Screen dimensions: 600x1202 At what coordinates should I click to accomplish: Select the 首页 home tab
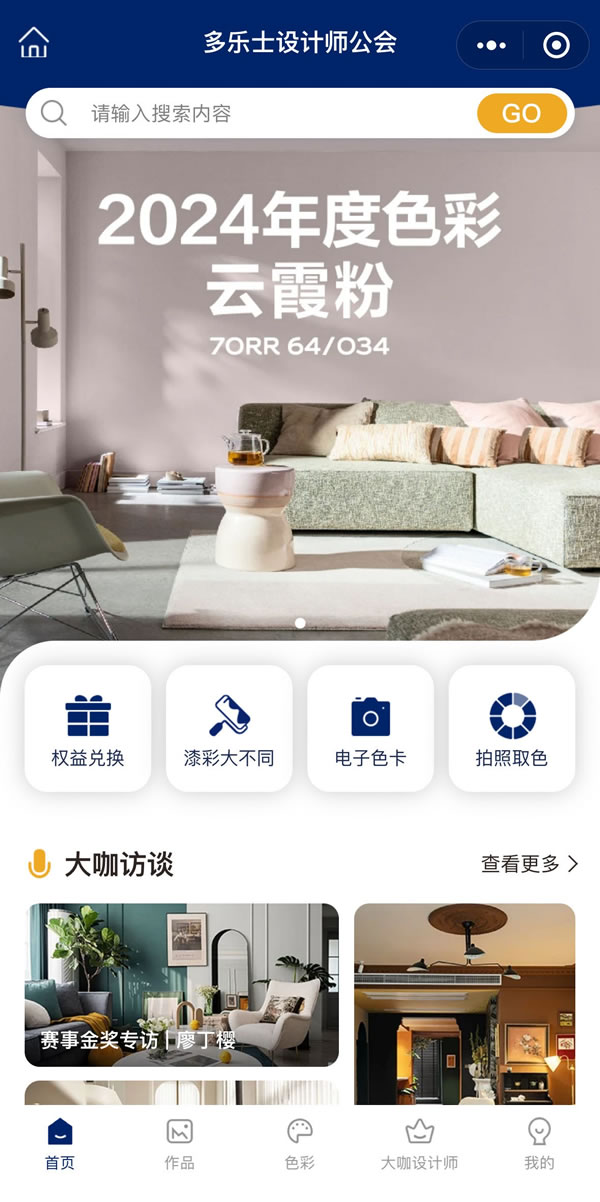[x=60, y=1144]
